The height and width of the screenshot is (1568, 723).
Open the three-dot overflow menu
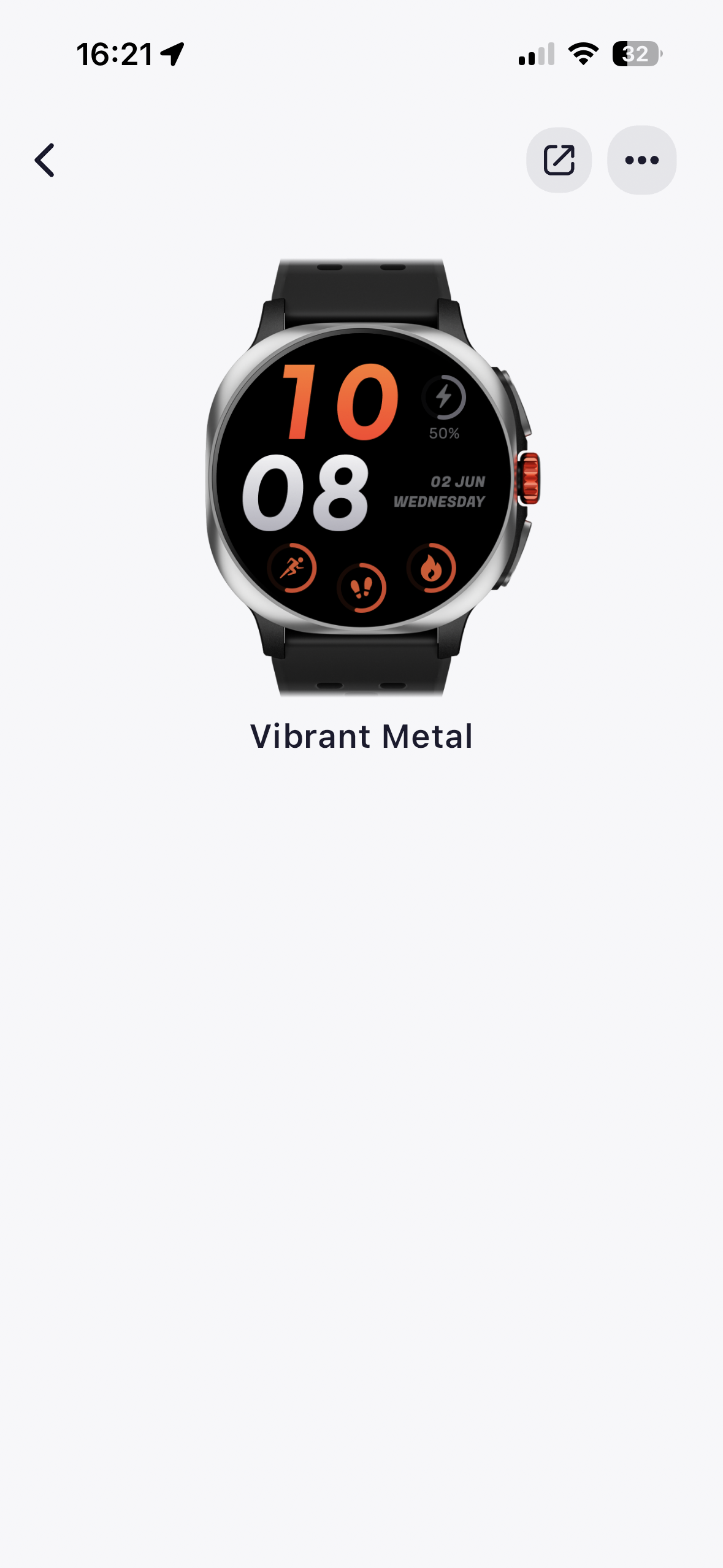tap(641, 160)
